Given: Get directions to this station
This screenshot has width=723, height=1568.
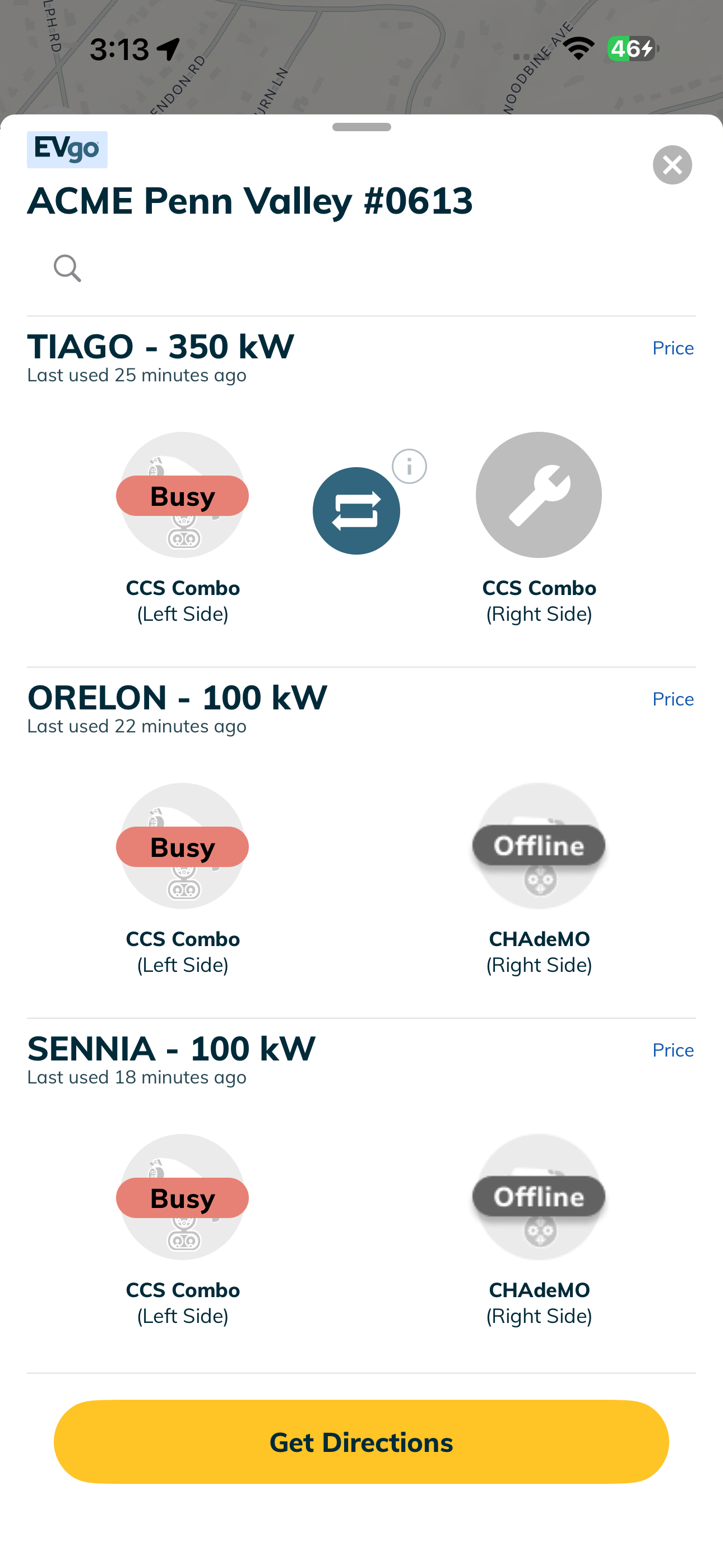Looking at the screenshot, I should 361,1442.
